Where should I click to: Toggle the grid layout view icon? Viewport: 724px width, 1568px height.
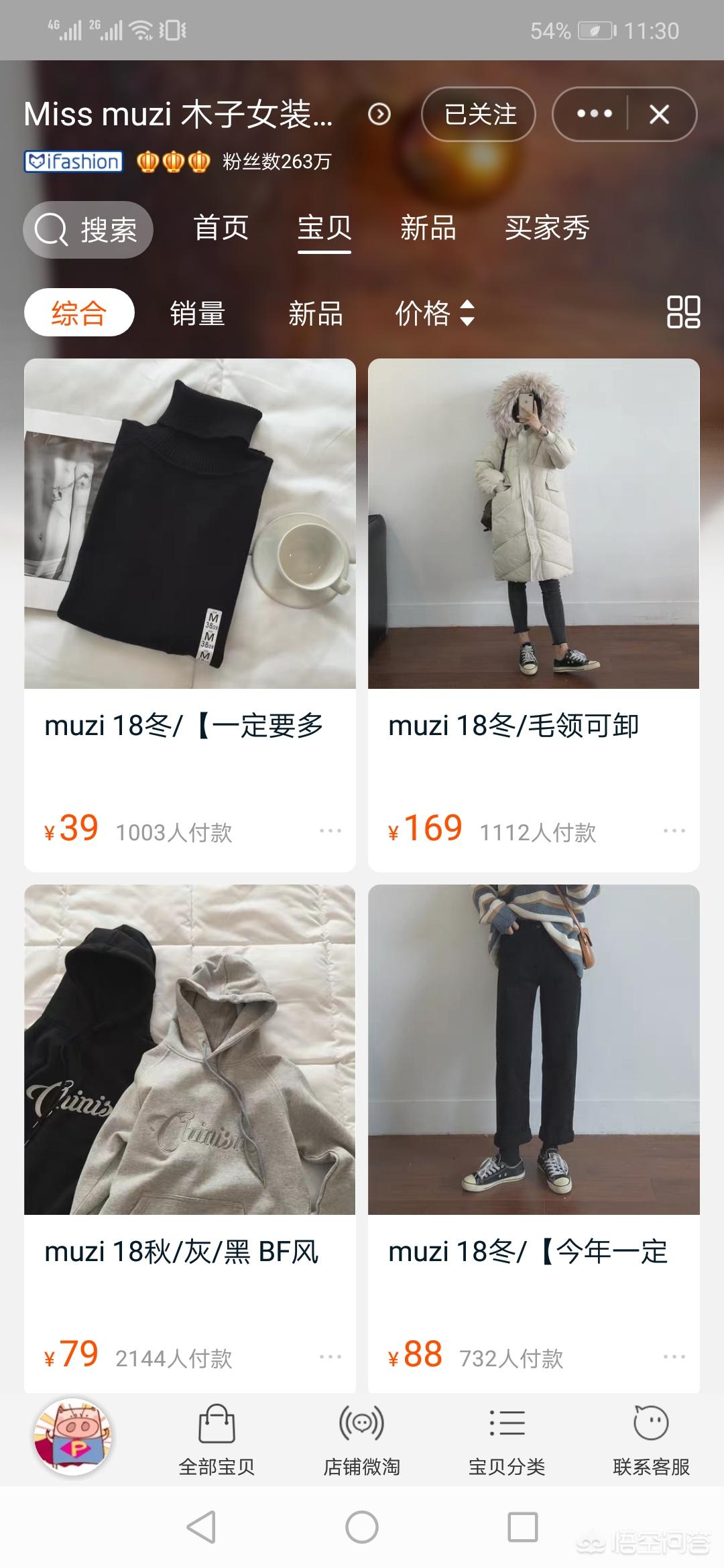click(x=683, y=312)
